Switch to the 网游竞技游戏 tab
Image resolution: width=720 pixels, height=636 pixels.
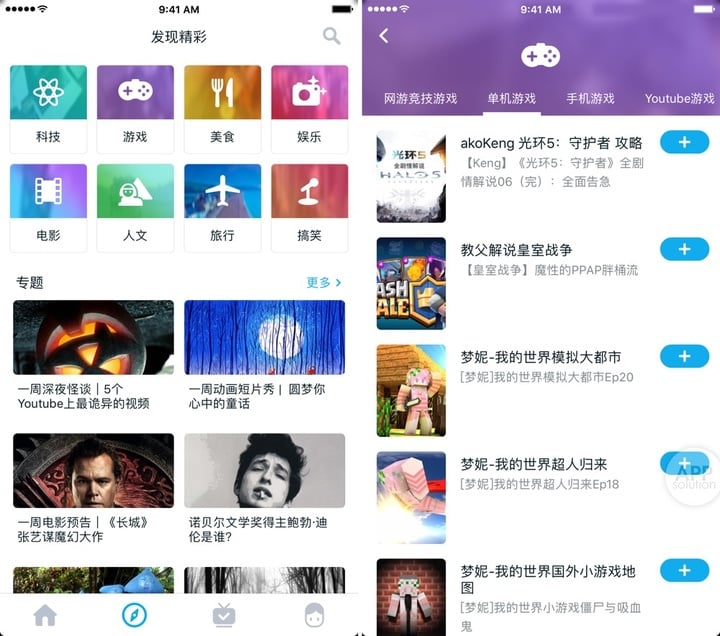point(420,98)
